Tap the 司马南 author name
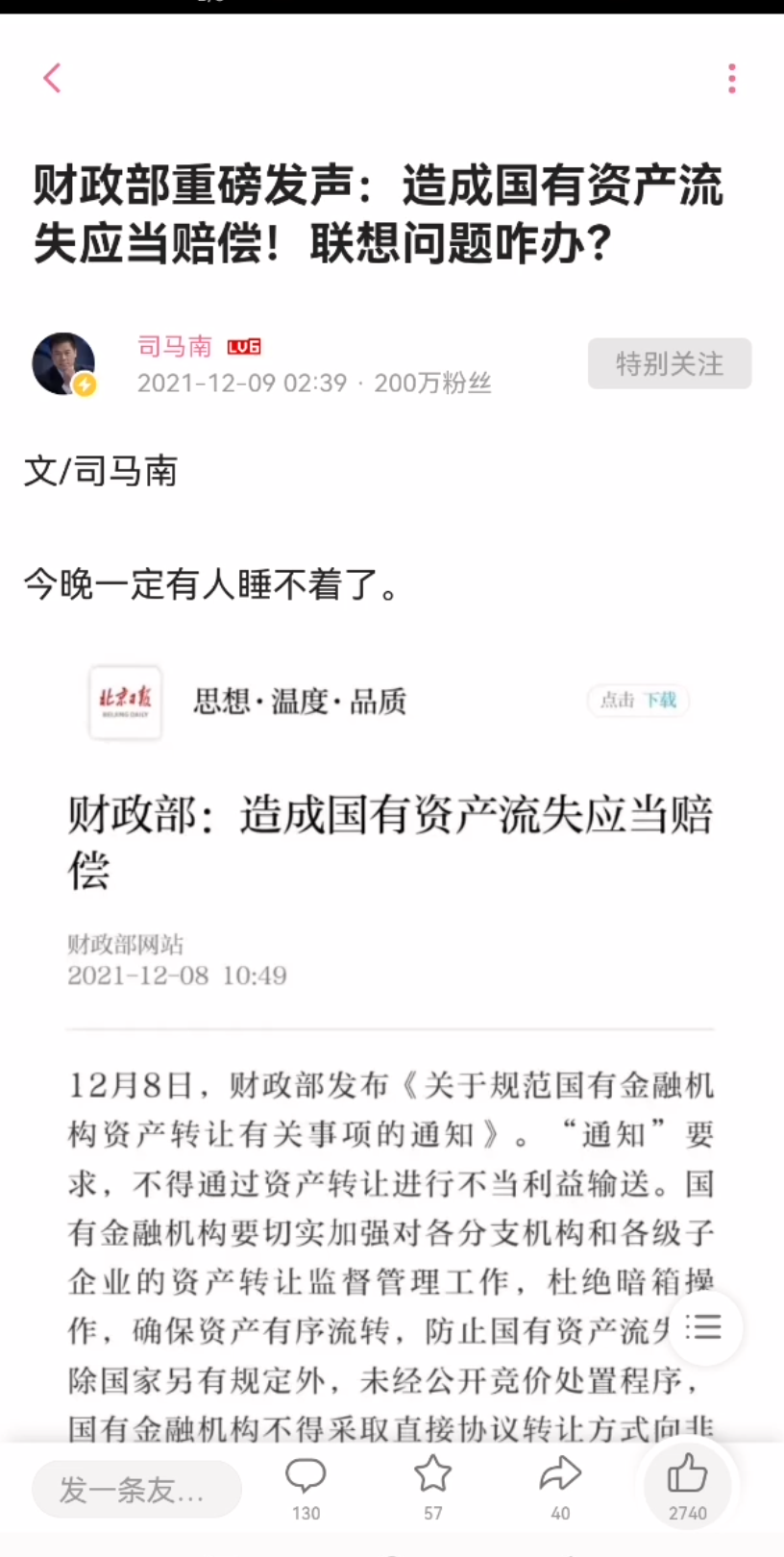The width and height of the screenshot is (784, 1557). 174,346
